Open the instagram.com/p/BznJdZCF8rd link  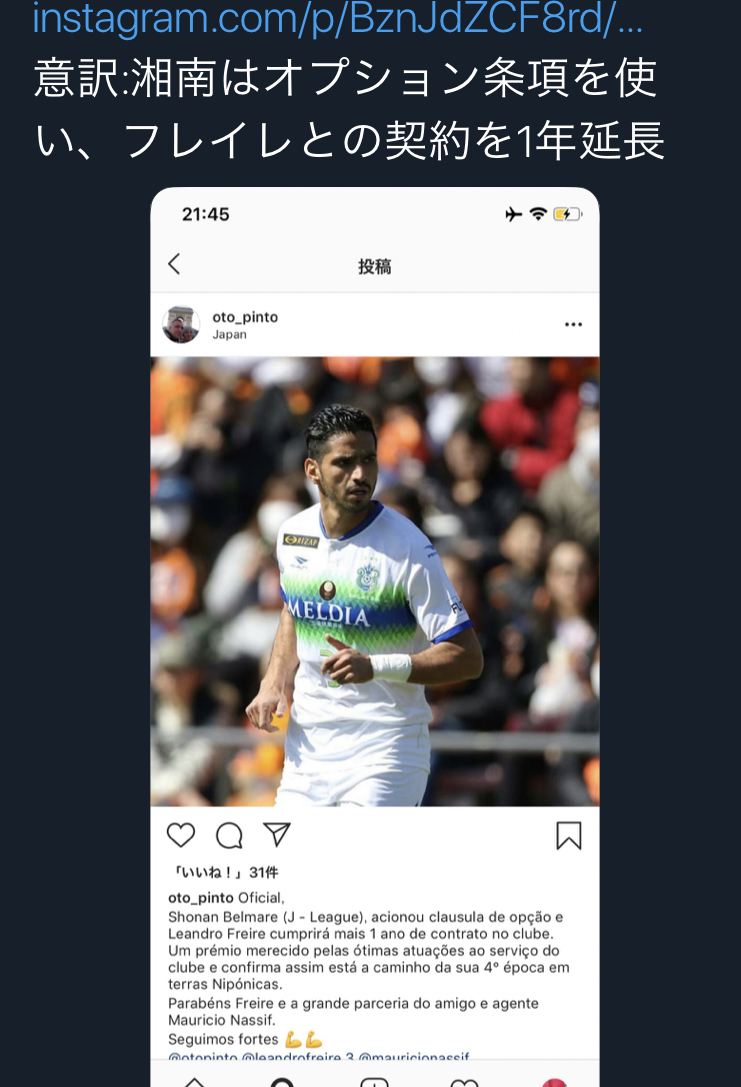[338, 18]
